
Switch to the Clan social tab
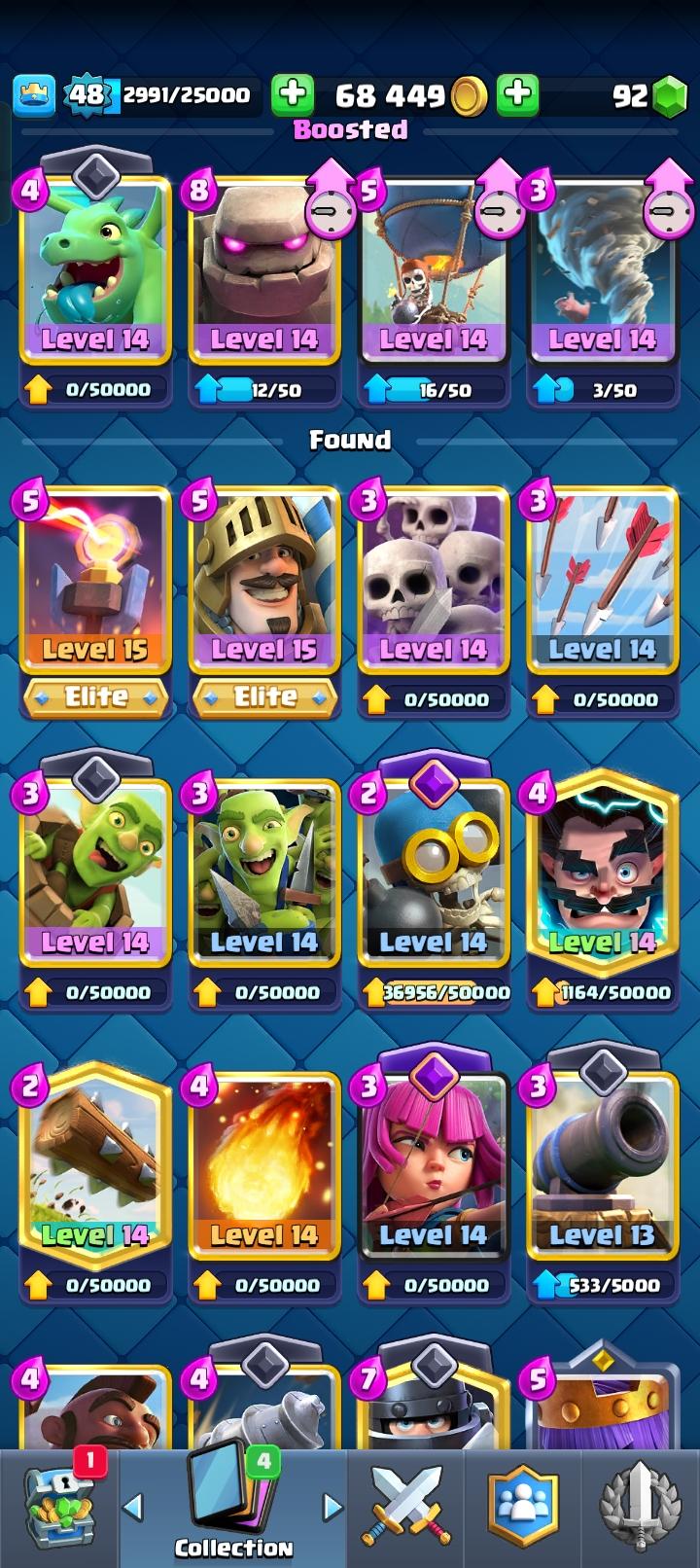point(523,1508)
